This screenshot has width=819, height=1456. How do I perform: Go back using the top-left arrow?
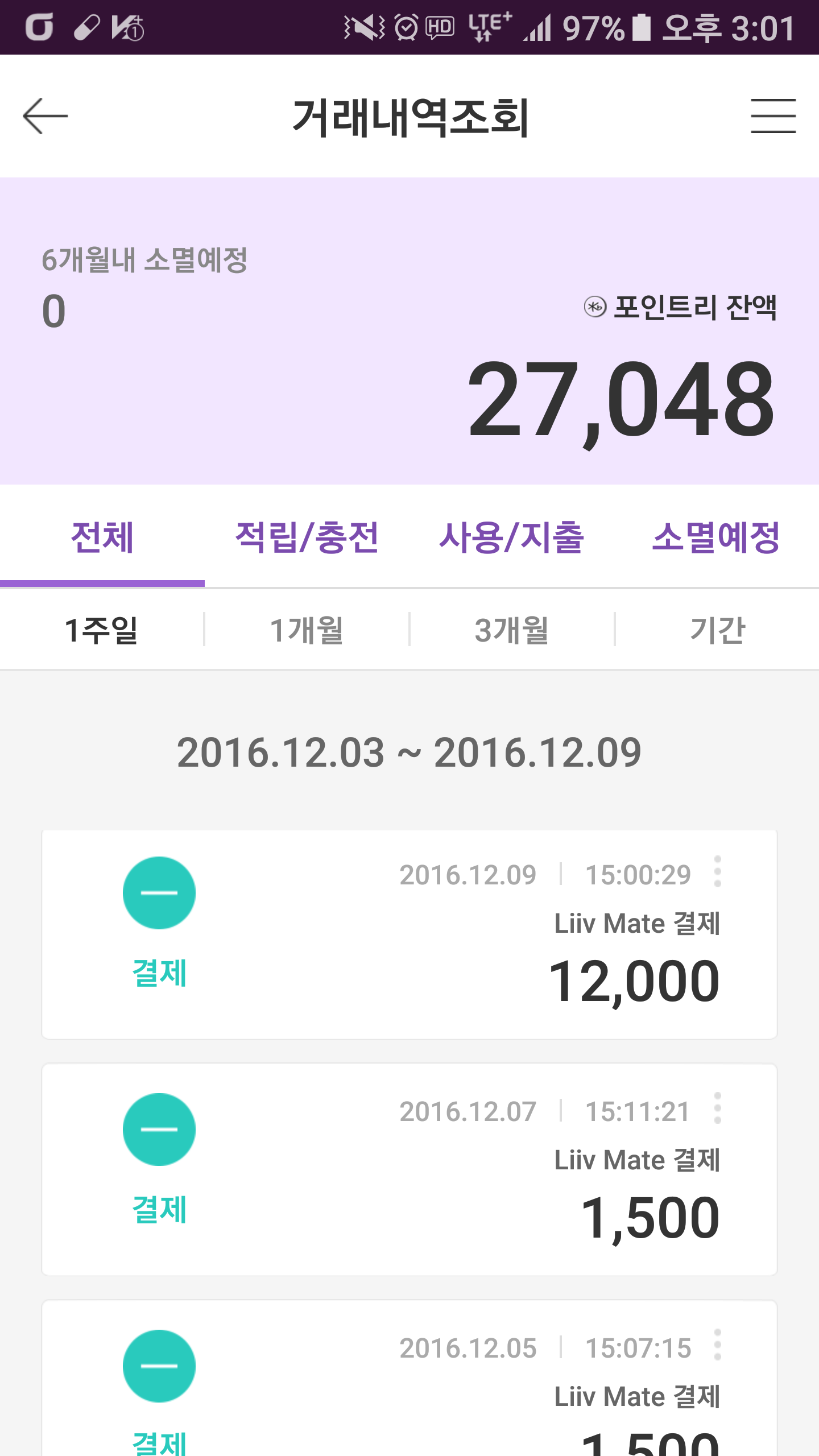coord(45,116)
